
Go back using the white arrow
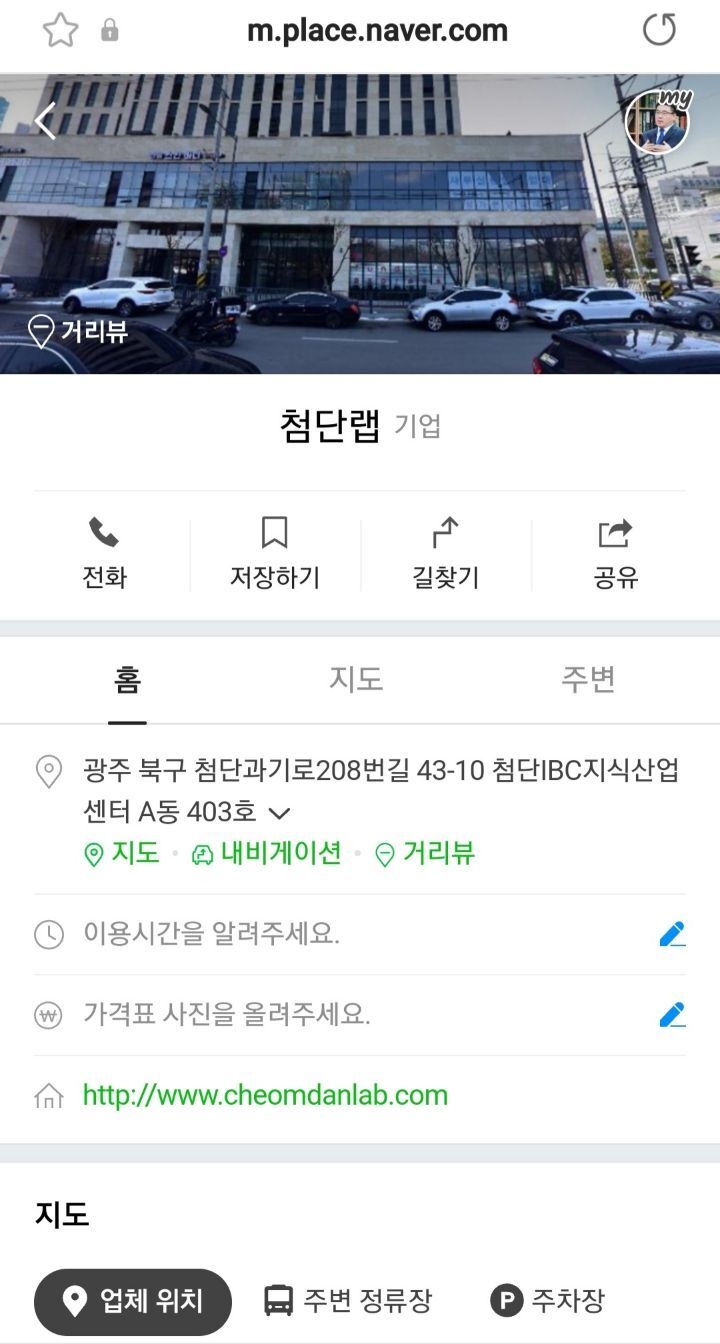tap(45, 121)
